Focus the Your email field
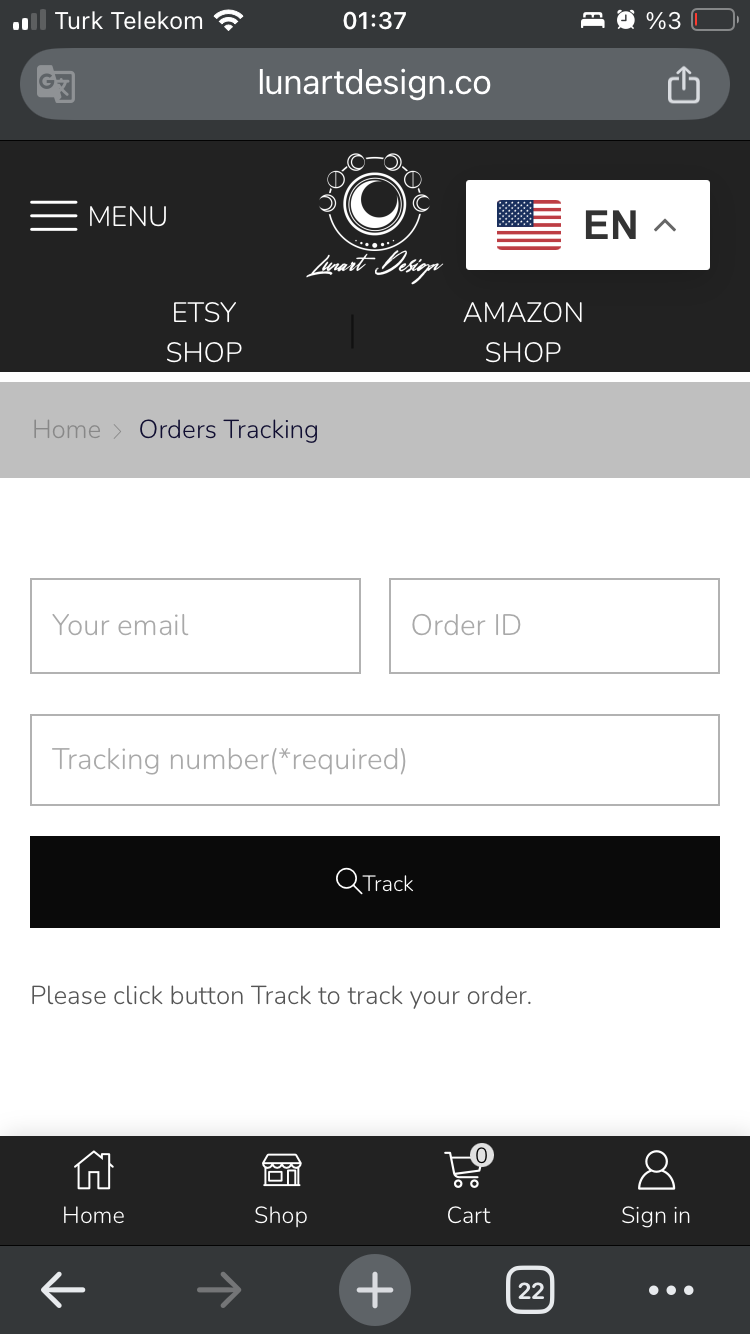 (195, 626)
